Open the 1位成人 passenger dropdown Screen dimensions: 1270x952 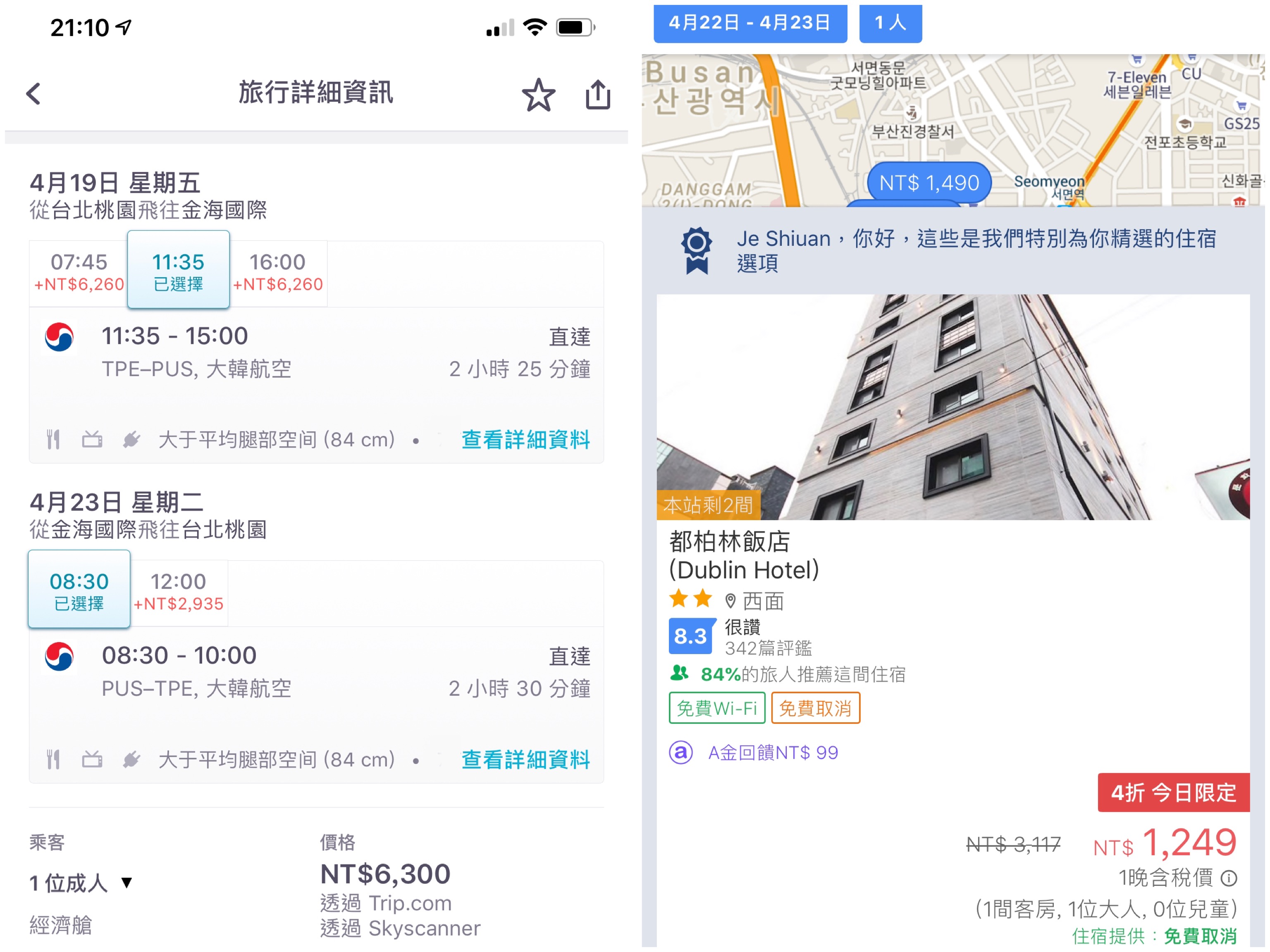[x=81, y=883]
